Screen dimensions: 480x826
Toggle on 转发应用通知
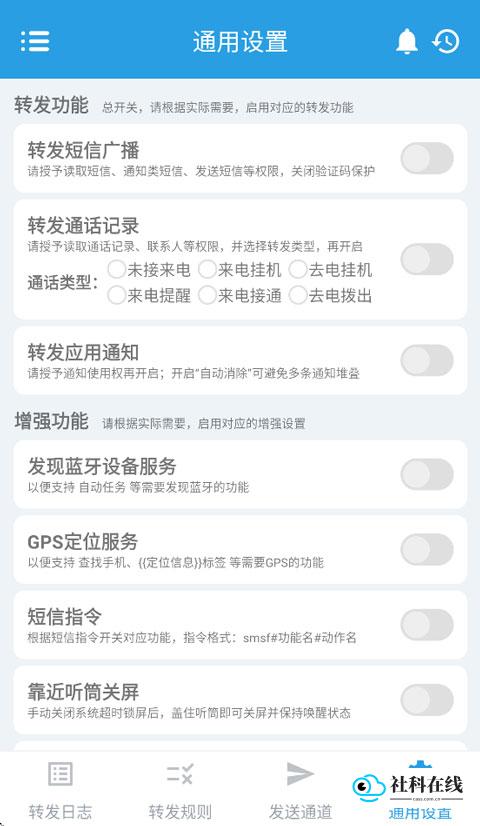point(427,360)
